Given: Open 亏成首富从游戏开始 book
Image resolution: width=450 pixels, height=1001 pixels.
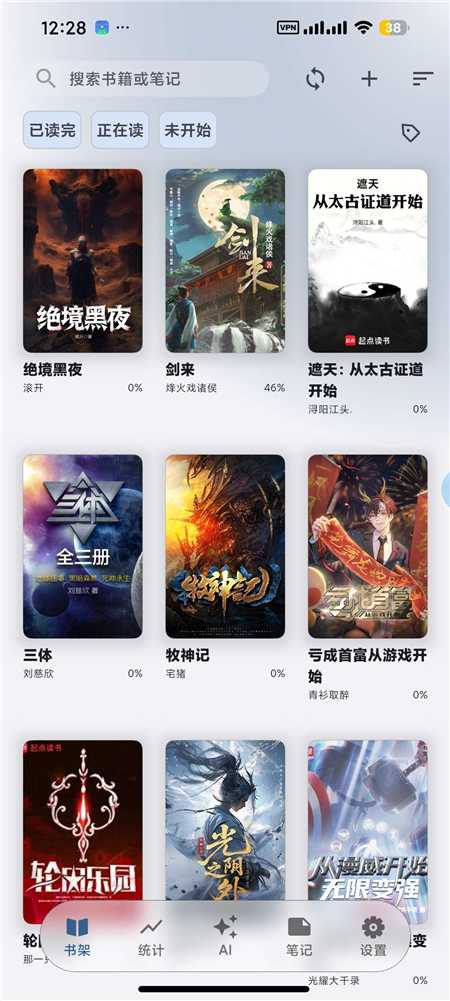Looking at the screenshot, I should point(368,546).
